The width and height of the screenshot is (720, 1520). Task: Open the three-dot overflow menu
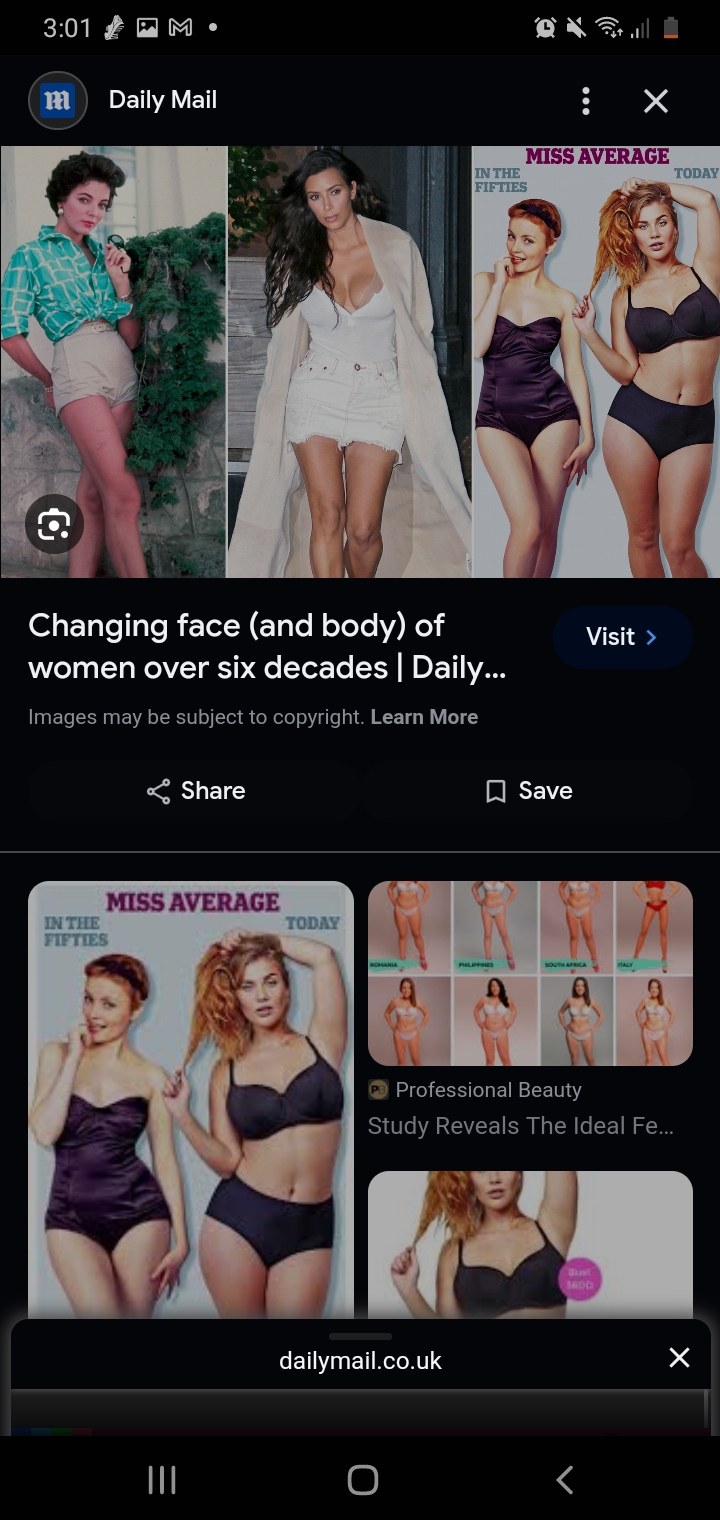pos(586,101)
